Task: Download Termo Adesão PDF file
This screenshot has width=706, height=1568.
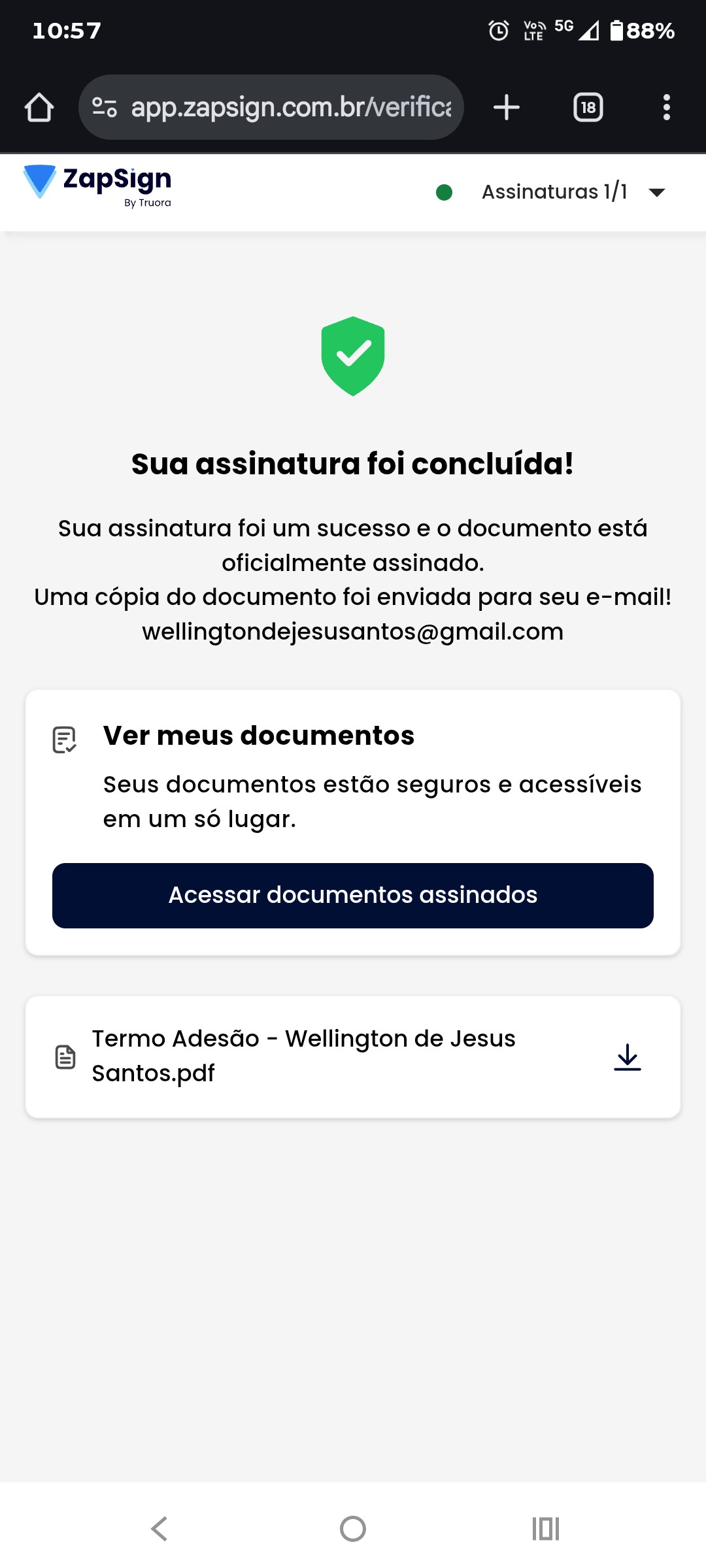Action: (x=628, y=1056)
